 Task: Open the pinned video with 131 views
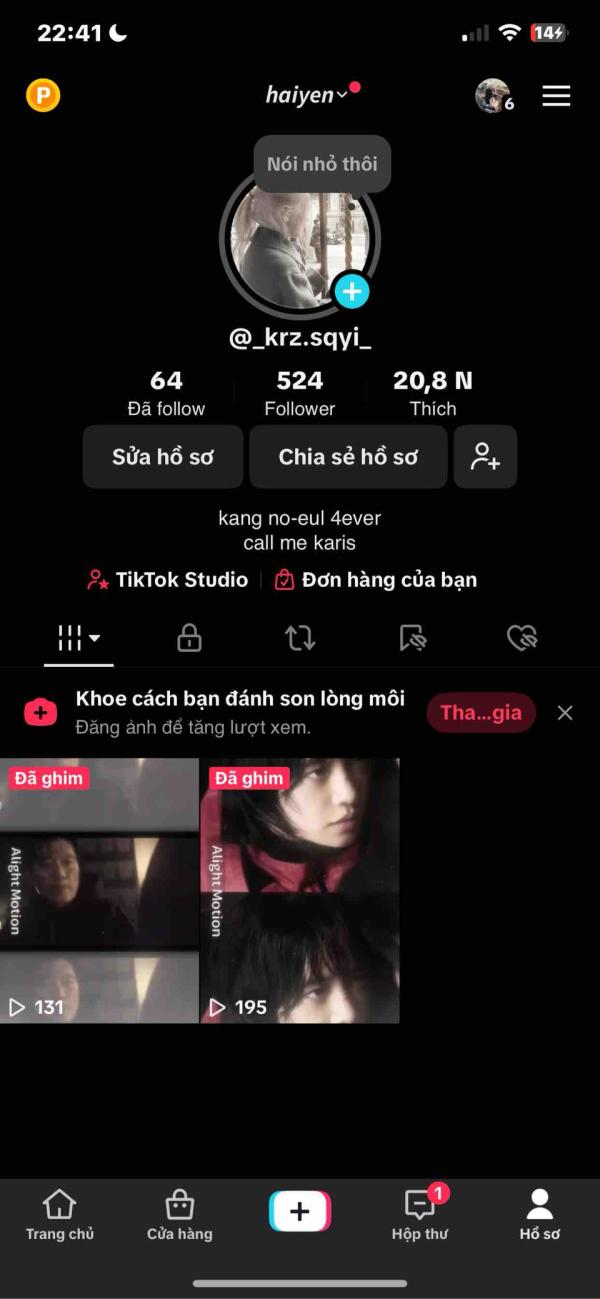[99, 890]
